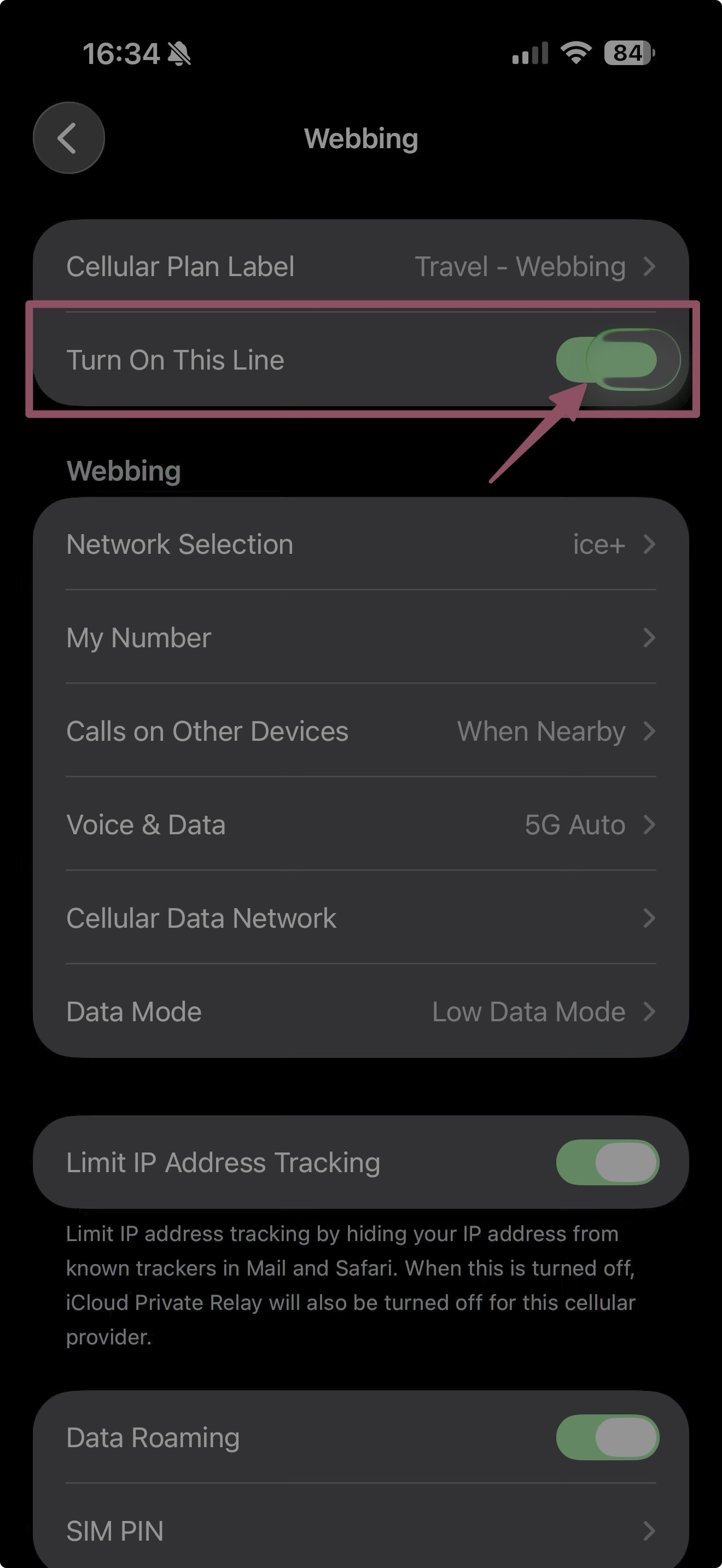Go back using the top-left arrow
This screenshot has height=1568, width=722.
(69, 138)
